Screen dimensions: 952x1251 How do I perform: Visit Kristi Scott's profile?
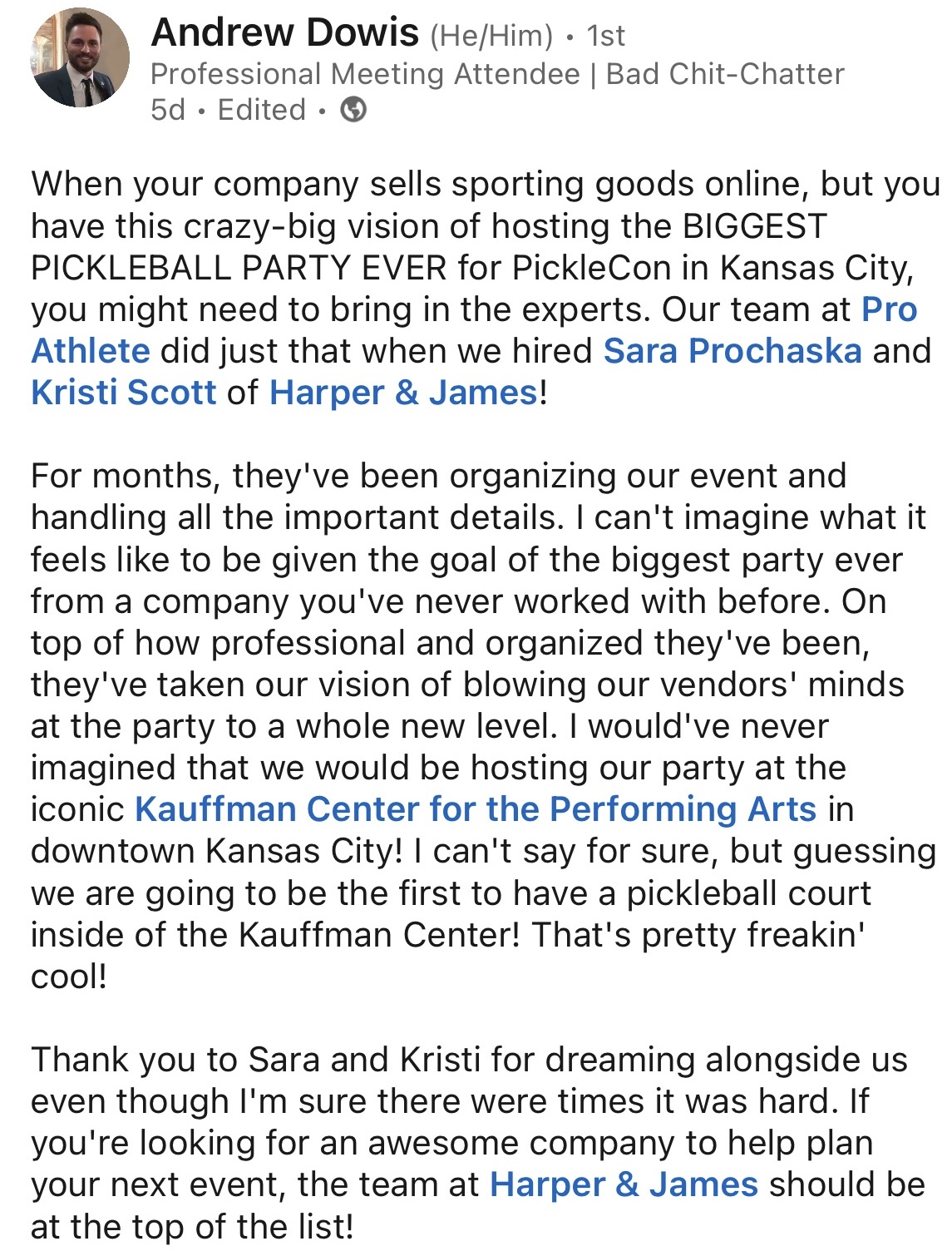pos(123,393)
